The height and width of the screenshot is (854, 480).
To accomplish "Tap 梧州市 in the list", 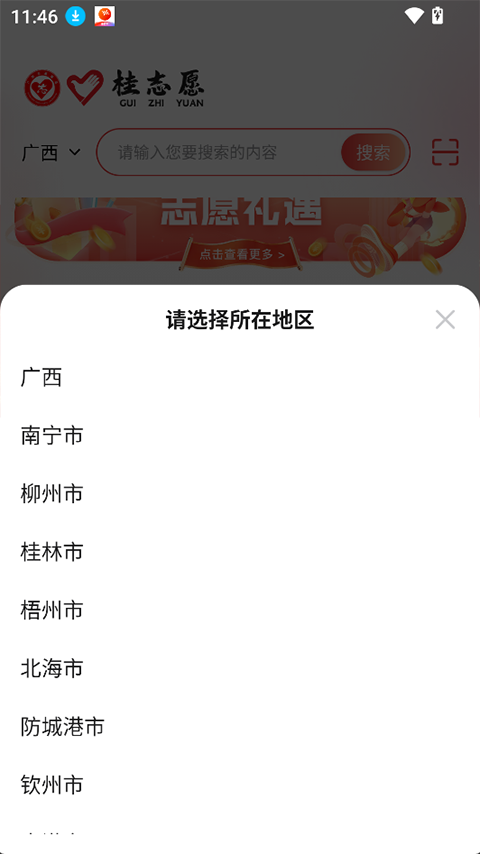I will [240, 610].
